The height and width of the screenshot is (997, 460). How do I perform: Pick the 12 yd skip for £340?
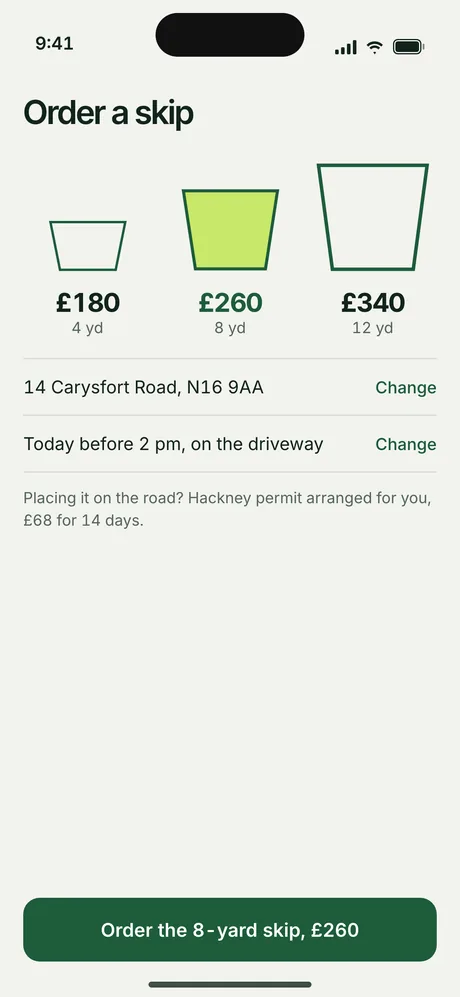pos(373,249)
